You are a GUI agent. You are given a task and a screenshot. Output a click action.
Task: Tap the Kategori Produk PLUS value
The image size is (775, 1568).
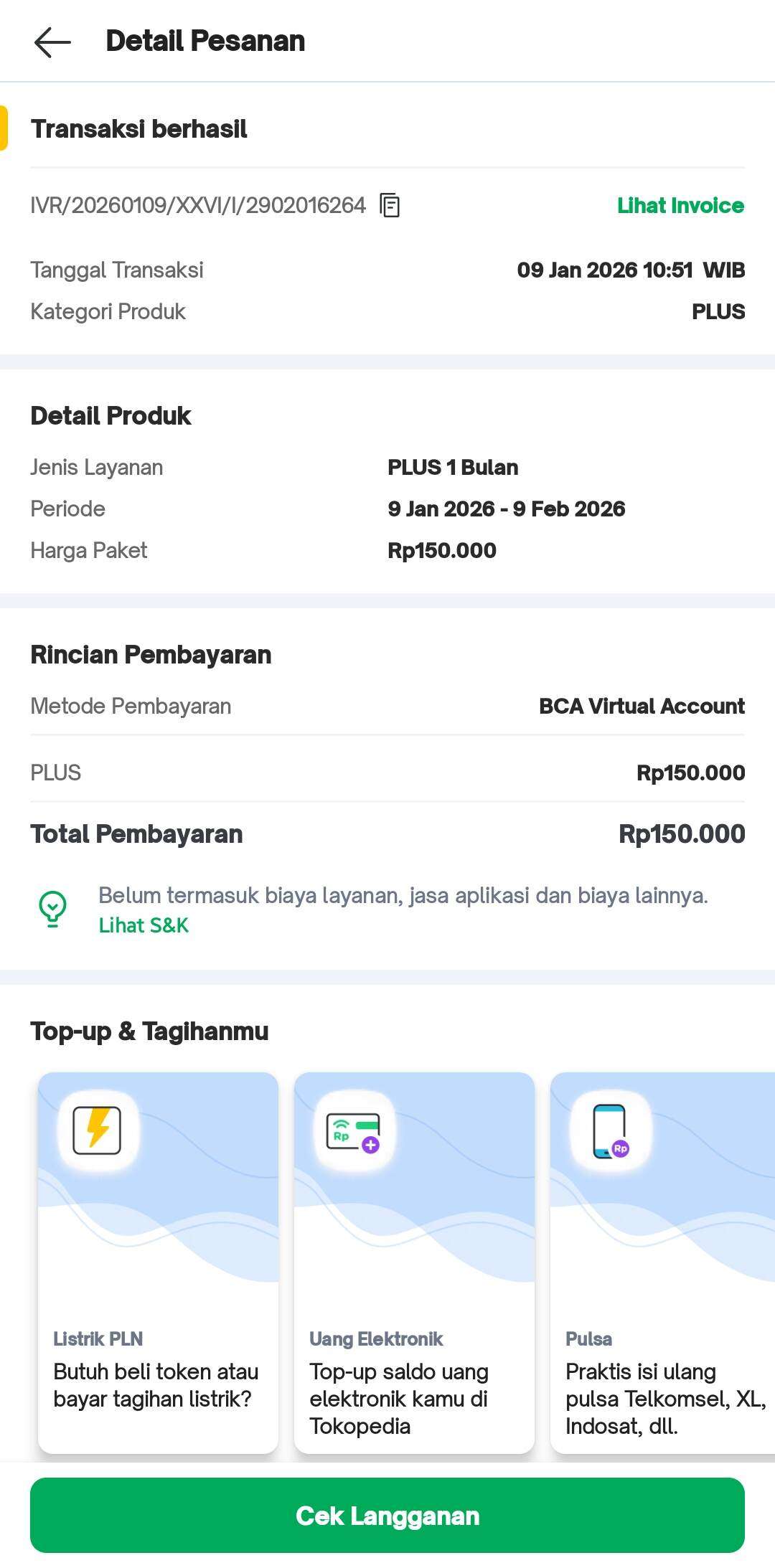(718, 312)
